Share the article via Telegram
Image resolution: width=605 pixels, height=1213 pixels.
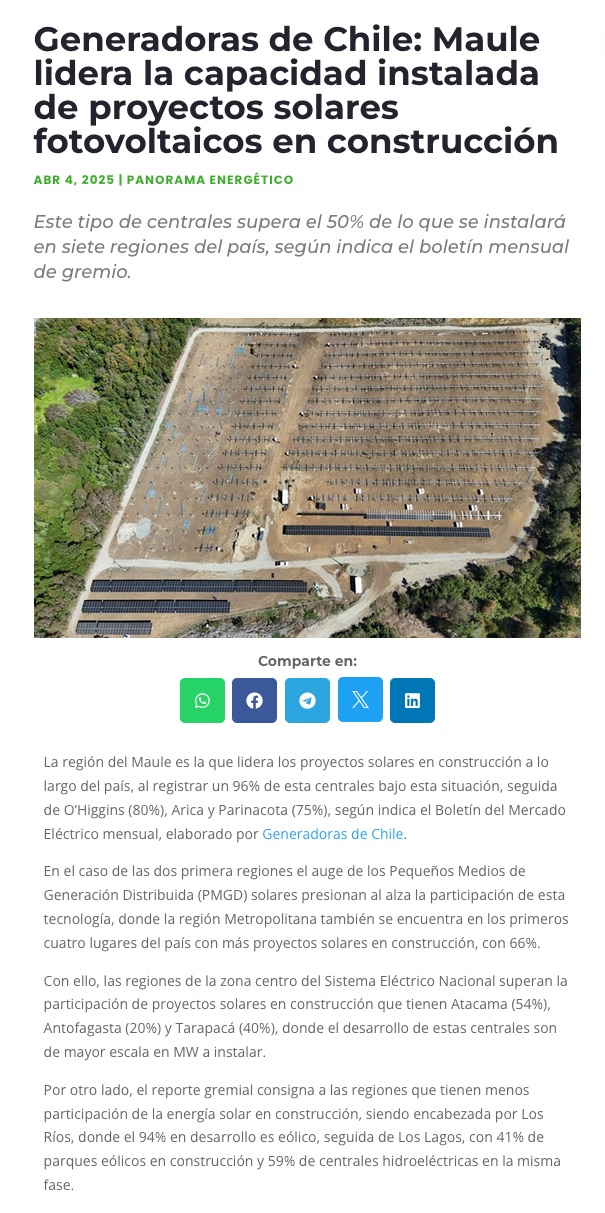(x=307, y=700)
